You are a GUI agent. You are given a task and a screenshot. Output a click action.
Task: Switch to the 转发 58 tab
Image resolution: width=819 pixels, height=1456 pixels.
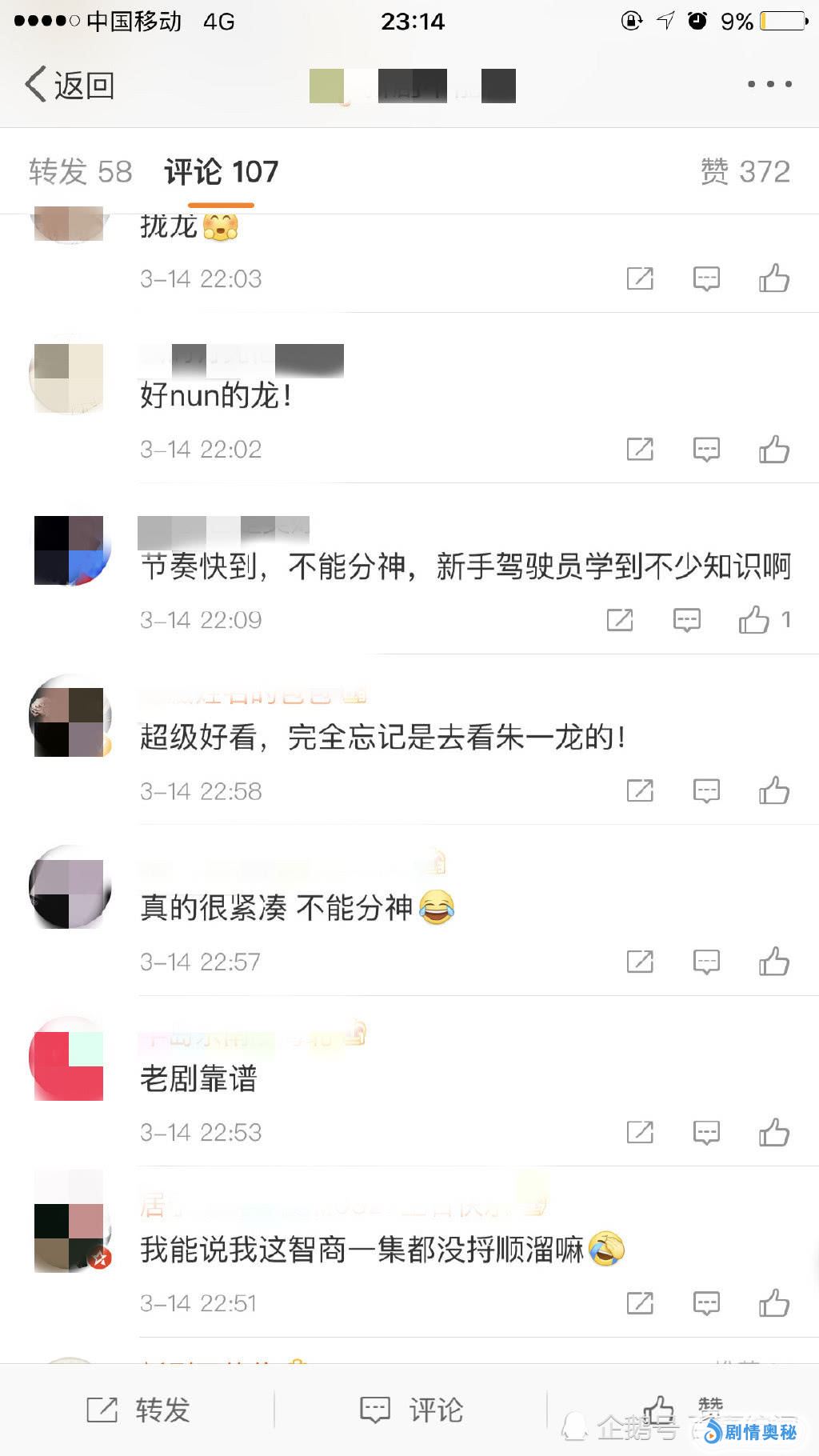[80, 171]
